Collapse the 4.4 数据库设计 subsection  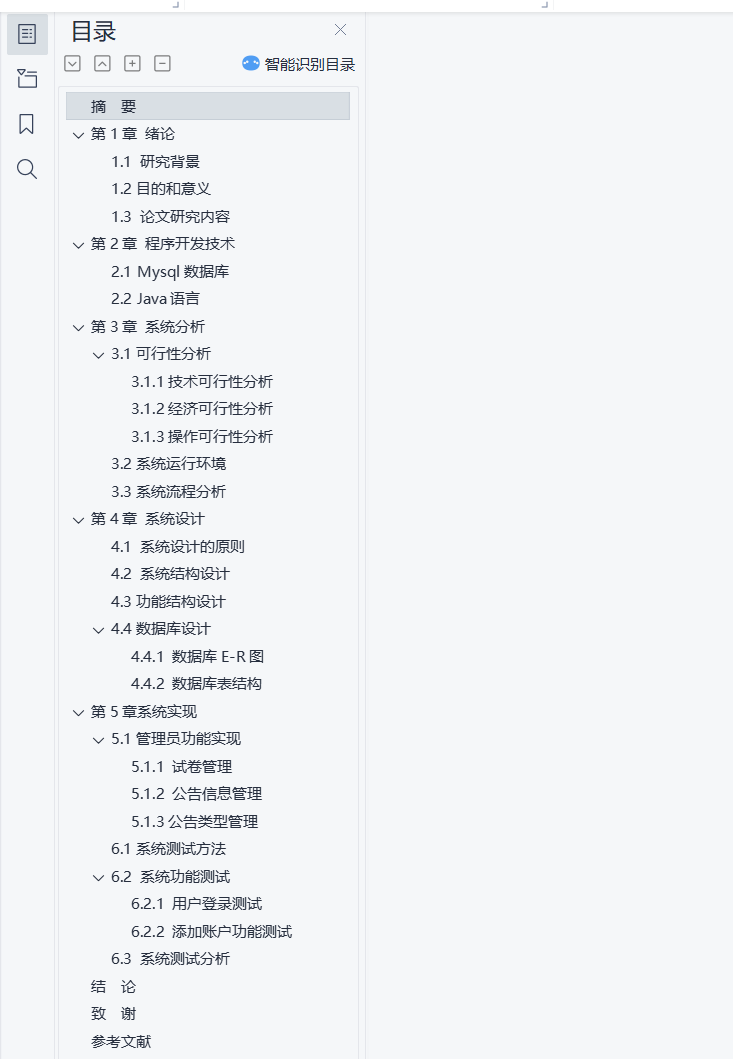(x=98, y=630)
